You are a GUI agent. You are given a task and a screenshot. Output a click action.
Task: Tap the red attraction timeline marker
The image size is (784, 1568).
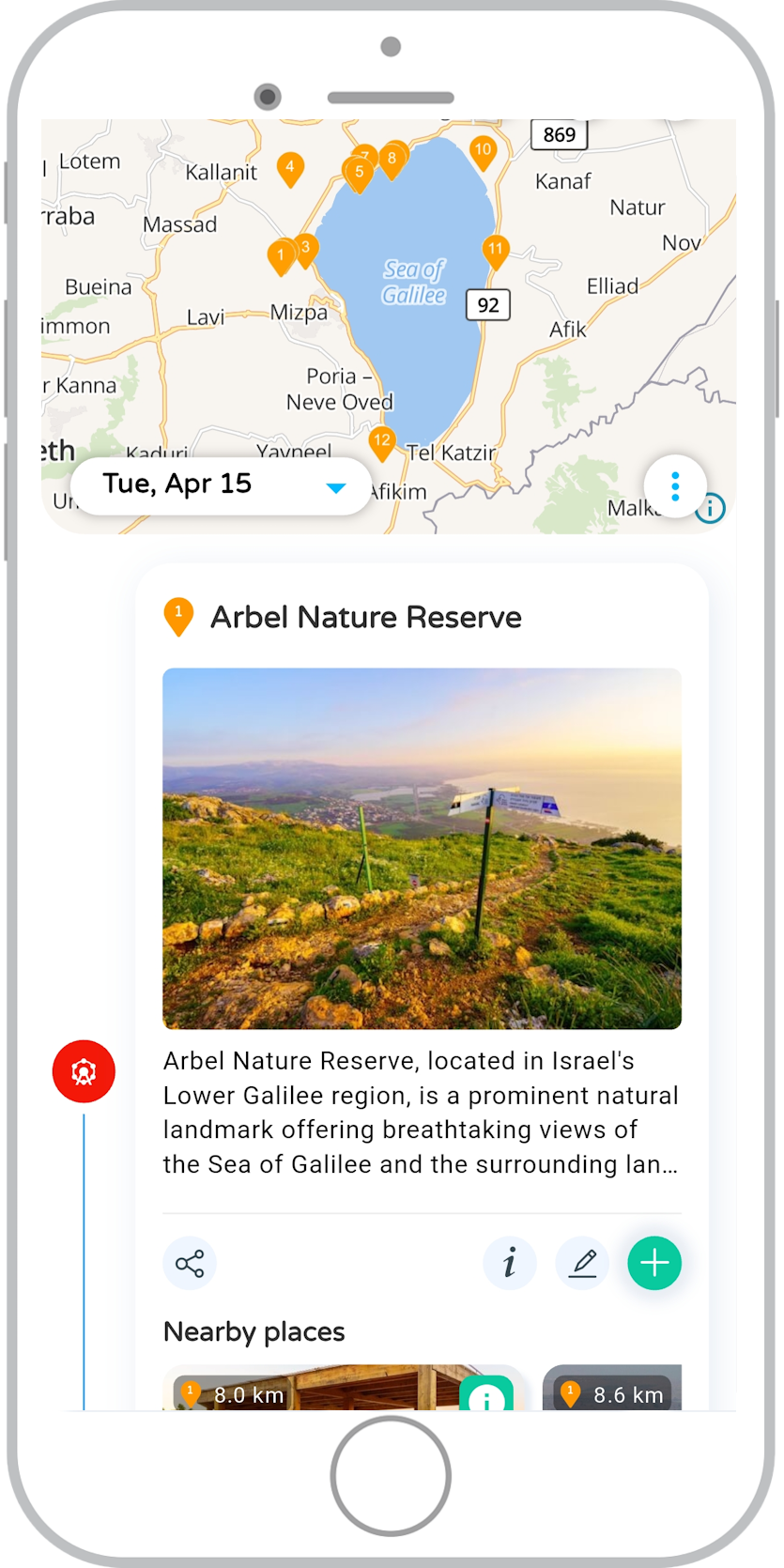tap(84, 1071)
